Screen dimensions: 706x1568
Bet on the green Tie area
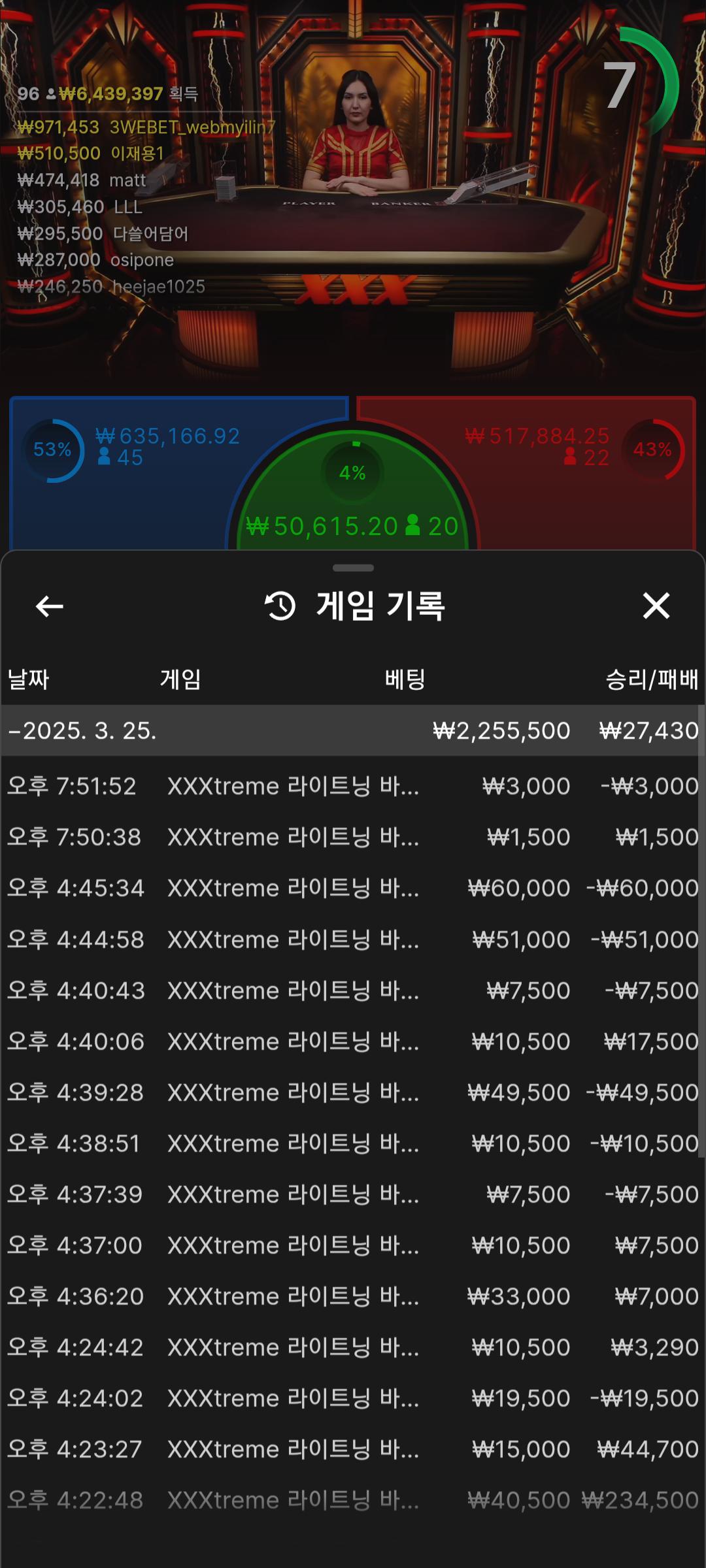tap(353, 503)
